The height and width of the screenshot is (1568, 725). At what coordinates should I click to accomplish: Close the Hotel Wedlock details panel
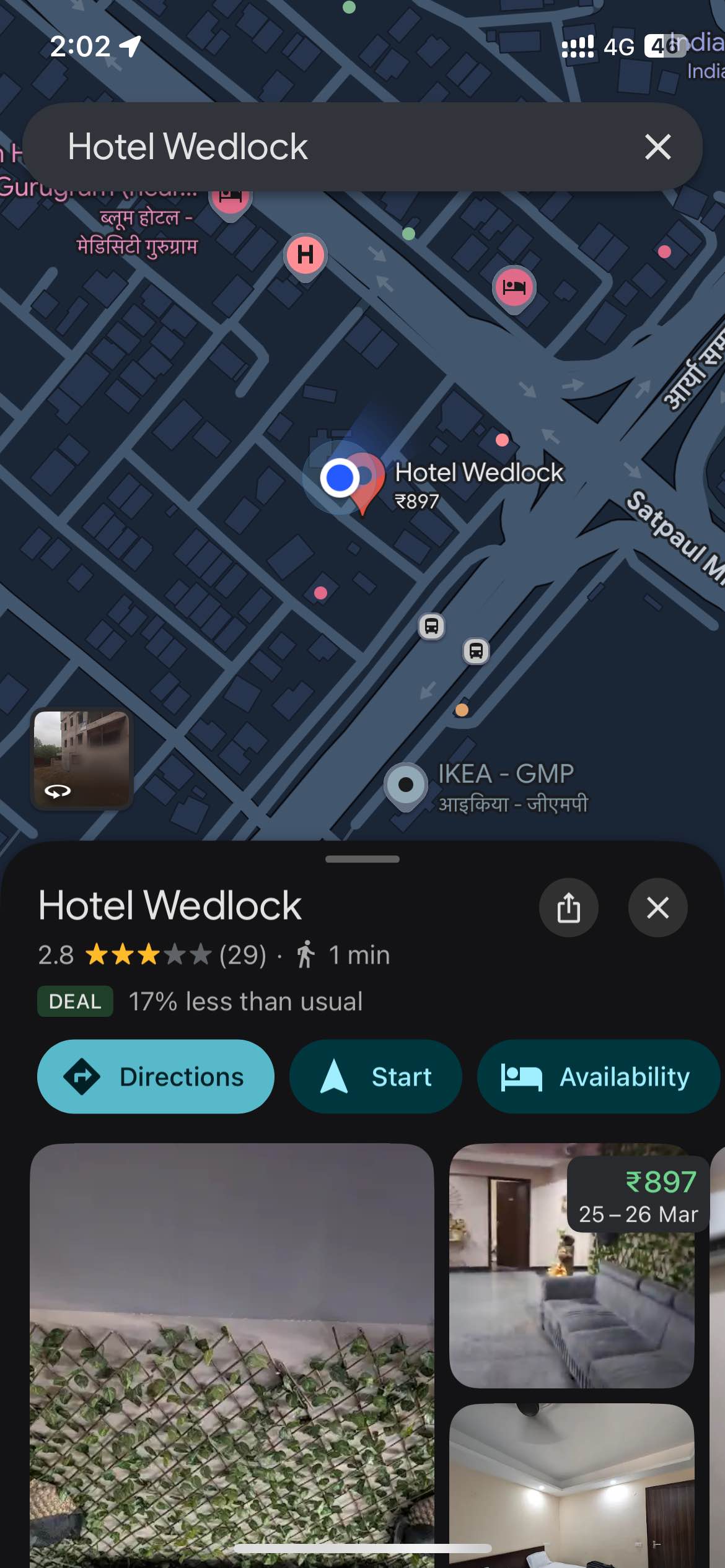tap(657, 908)
